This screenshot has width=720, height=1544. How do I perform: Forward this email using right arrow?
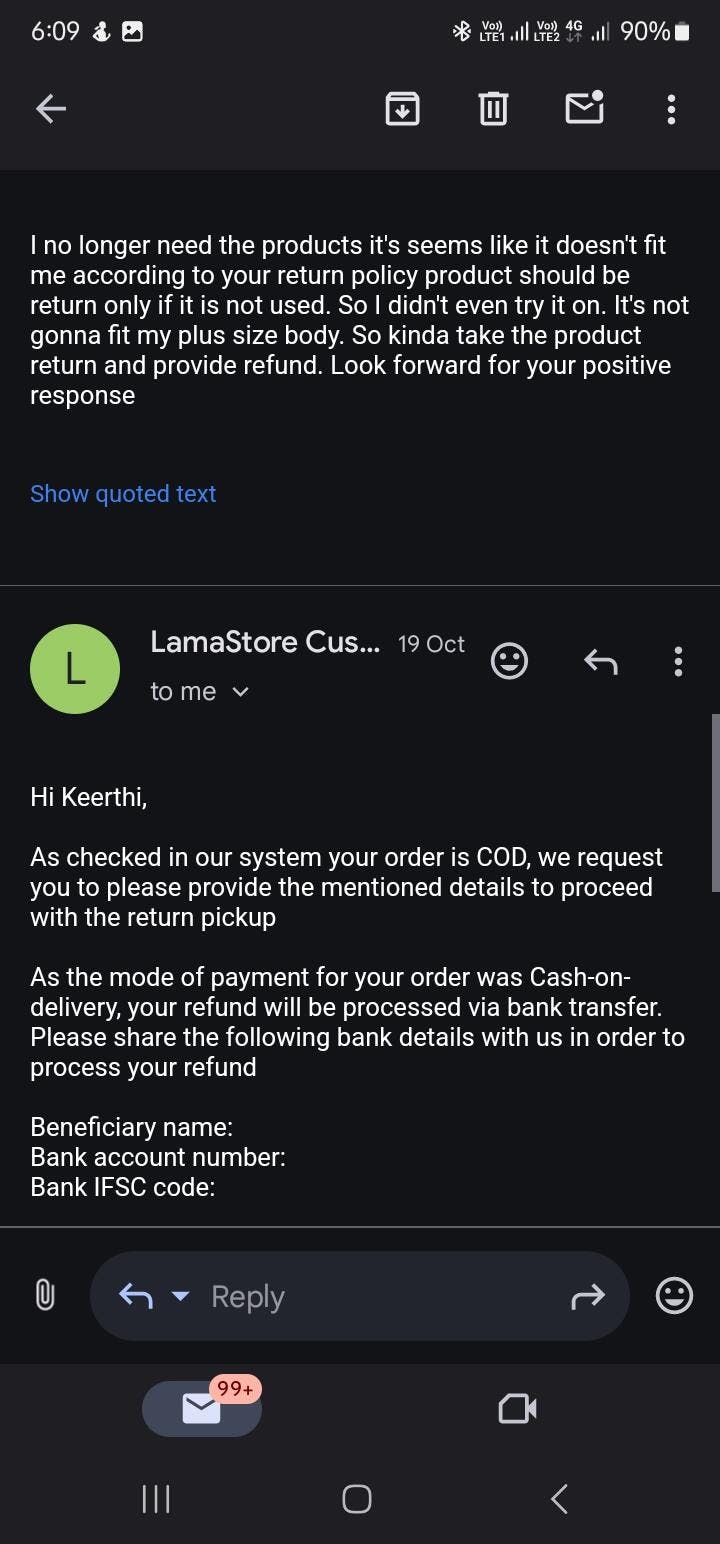(588, 1297)
